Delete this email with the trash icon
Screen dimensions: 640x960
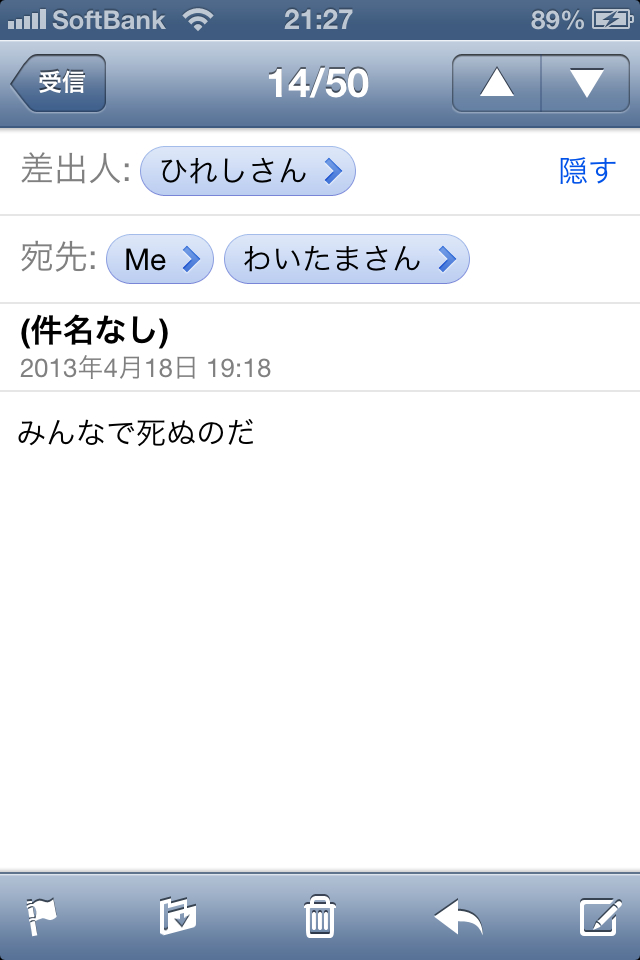coord(320,916)
